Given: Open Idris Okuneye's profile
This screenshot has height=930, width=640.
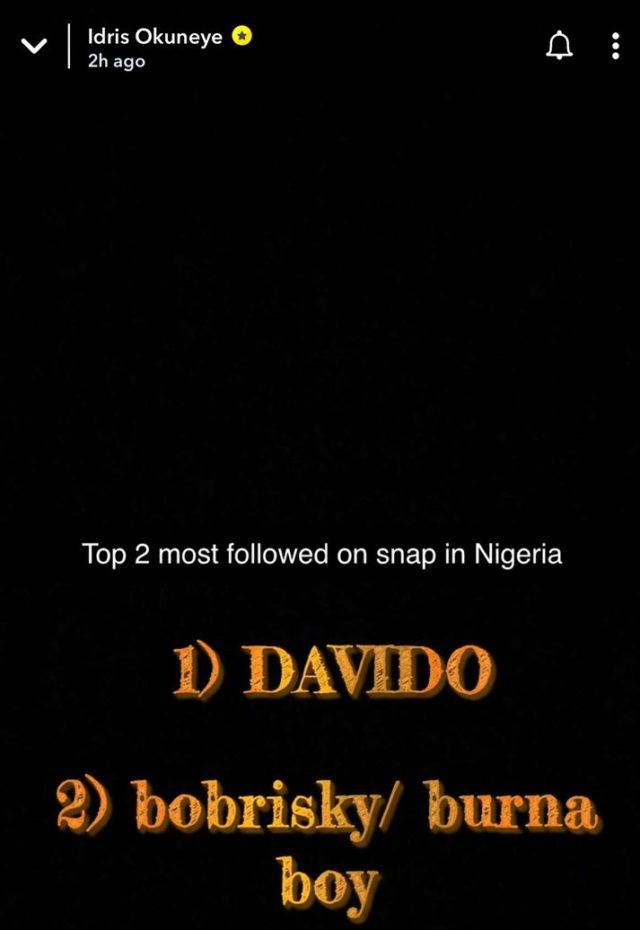Looking at the screenshot, I should (155, 37).
